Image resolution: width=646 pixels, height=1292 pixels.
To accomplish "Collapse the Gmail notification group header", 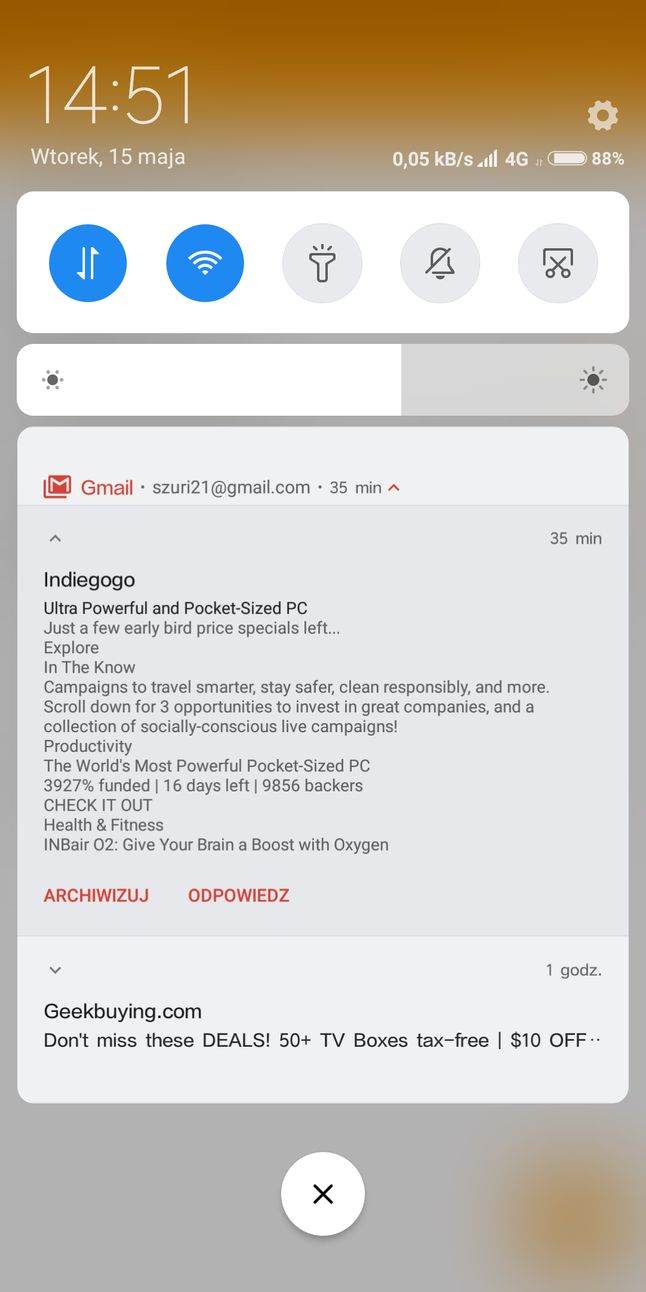I will [x=394, y=488].
